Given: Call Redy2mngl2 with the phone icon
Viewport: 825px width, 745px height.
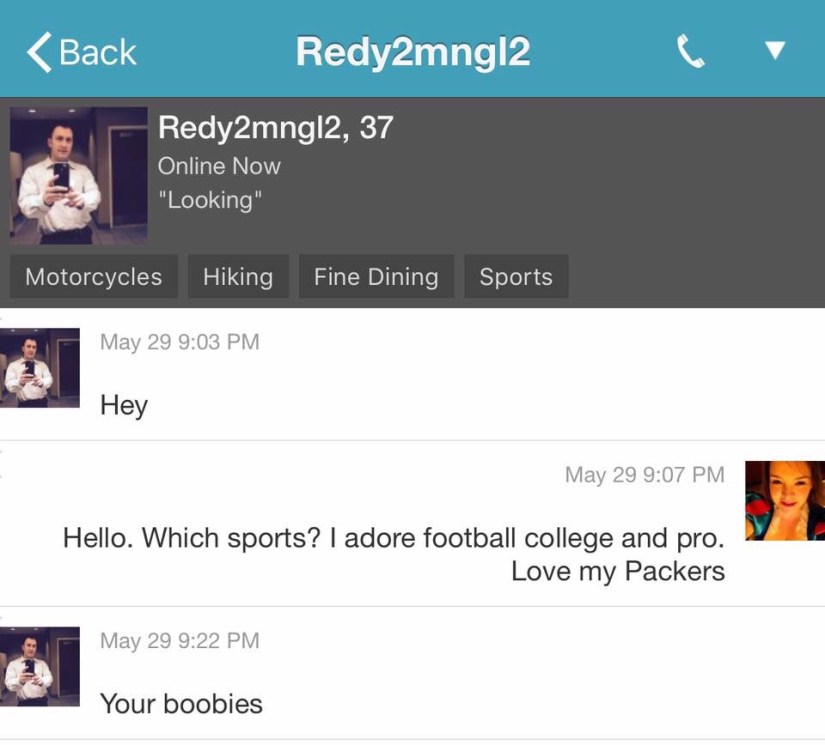Looking at the screenshot, I should (x=690, y=51).
